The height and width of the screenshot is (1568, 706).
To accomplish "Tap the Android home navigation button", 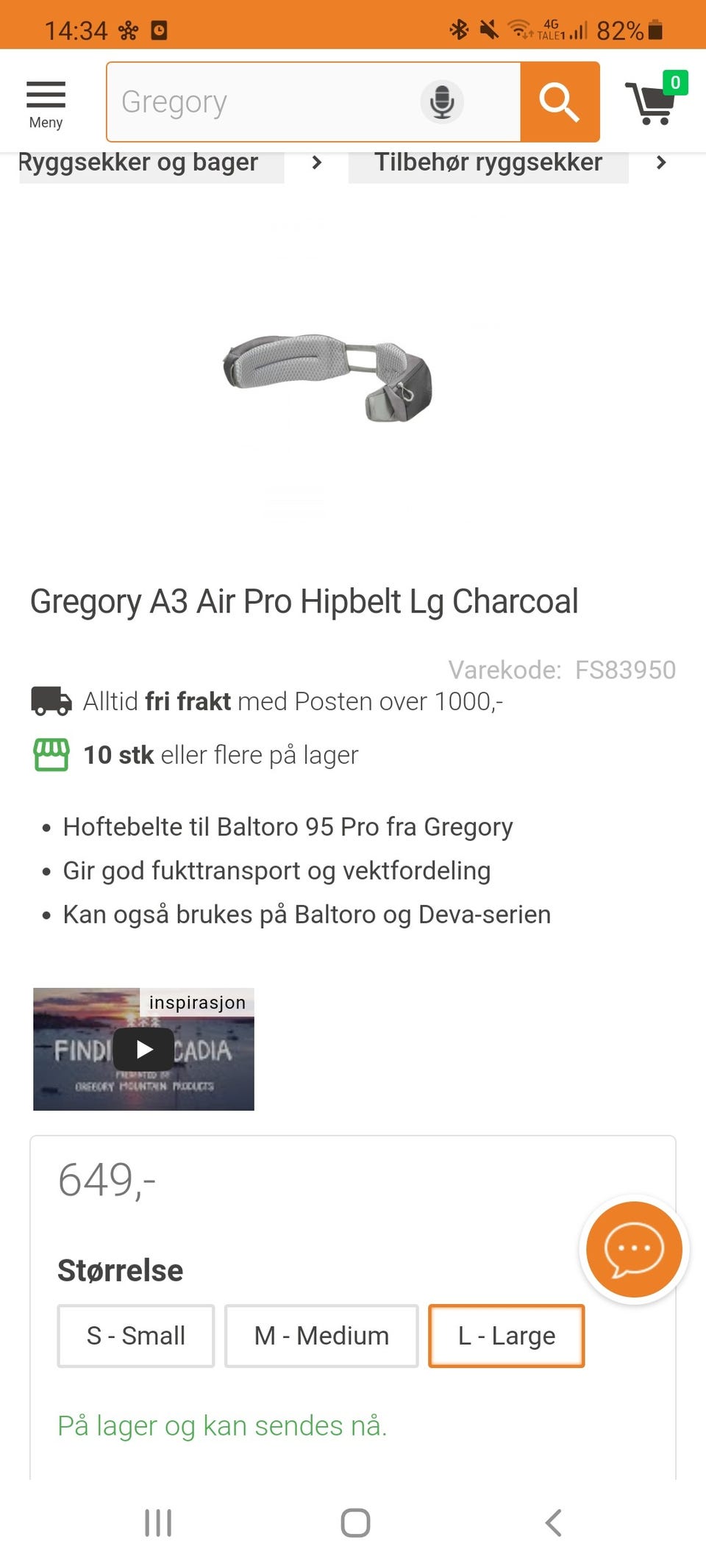I will click(354, 1523).
